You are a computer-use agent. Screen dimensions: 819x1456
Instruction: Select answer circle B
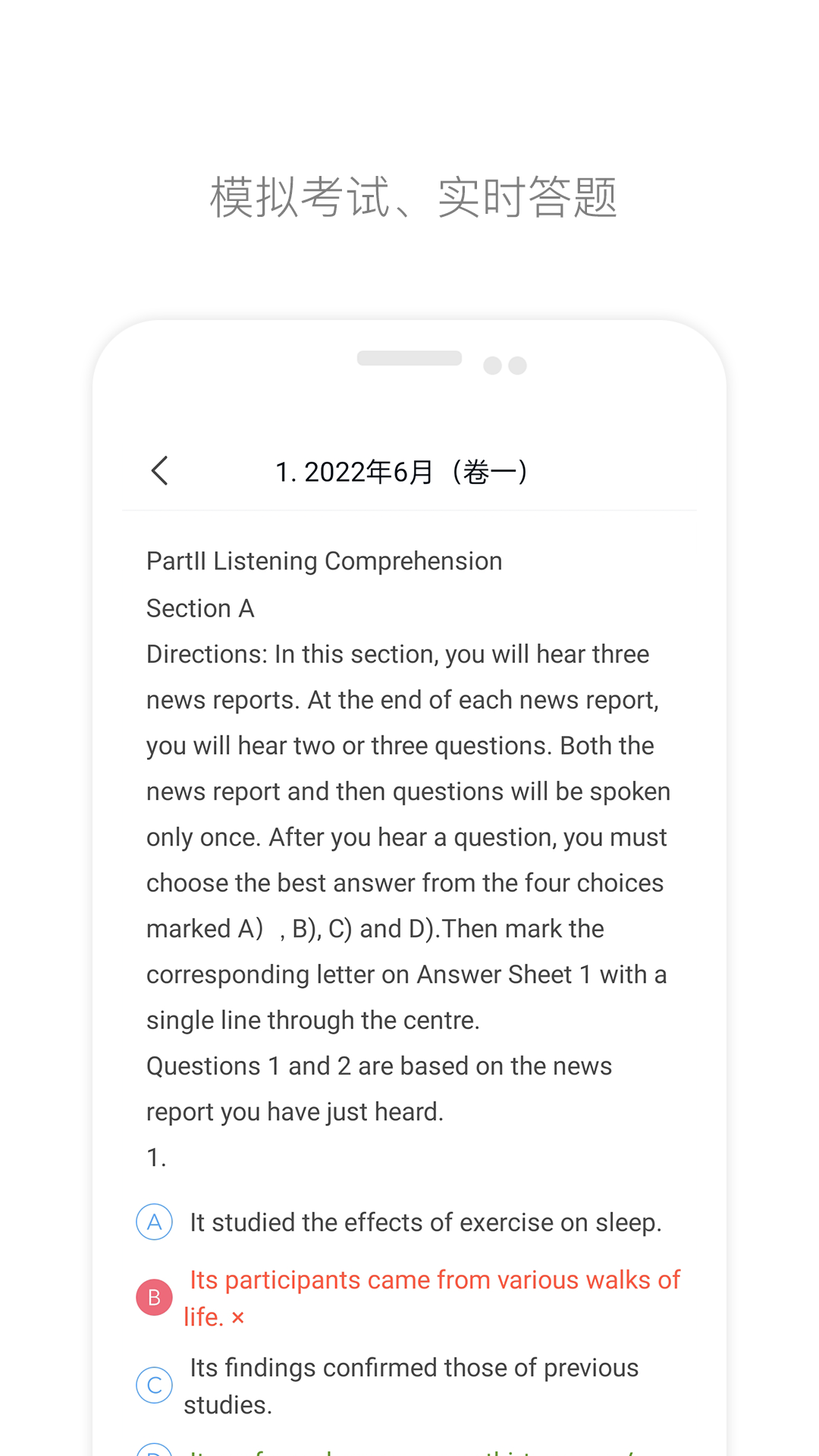[154, 1297]
